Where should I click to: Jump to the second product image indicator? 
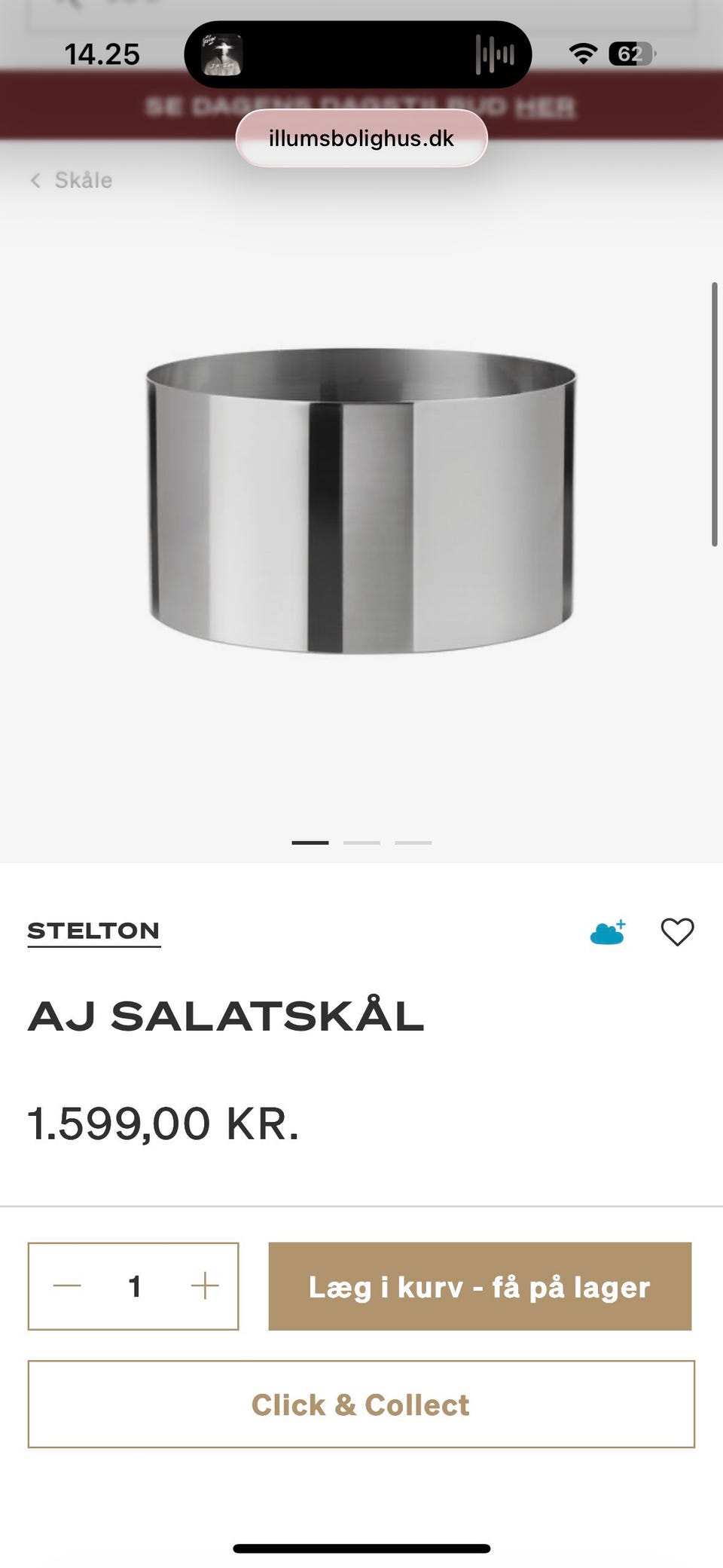coord(361,842)
